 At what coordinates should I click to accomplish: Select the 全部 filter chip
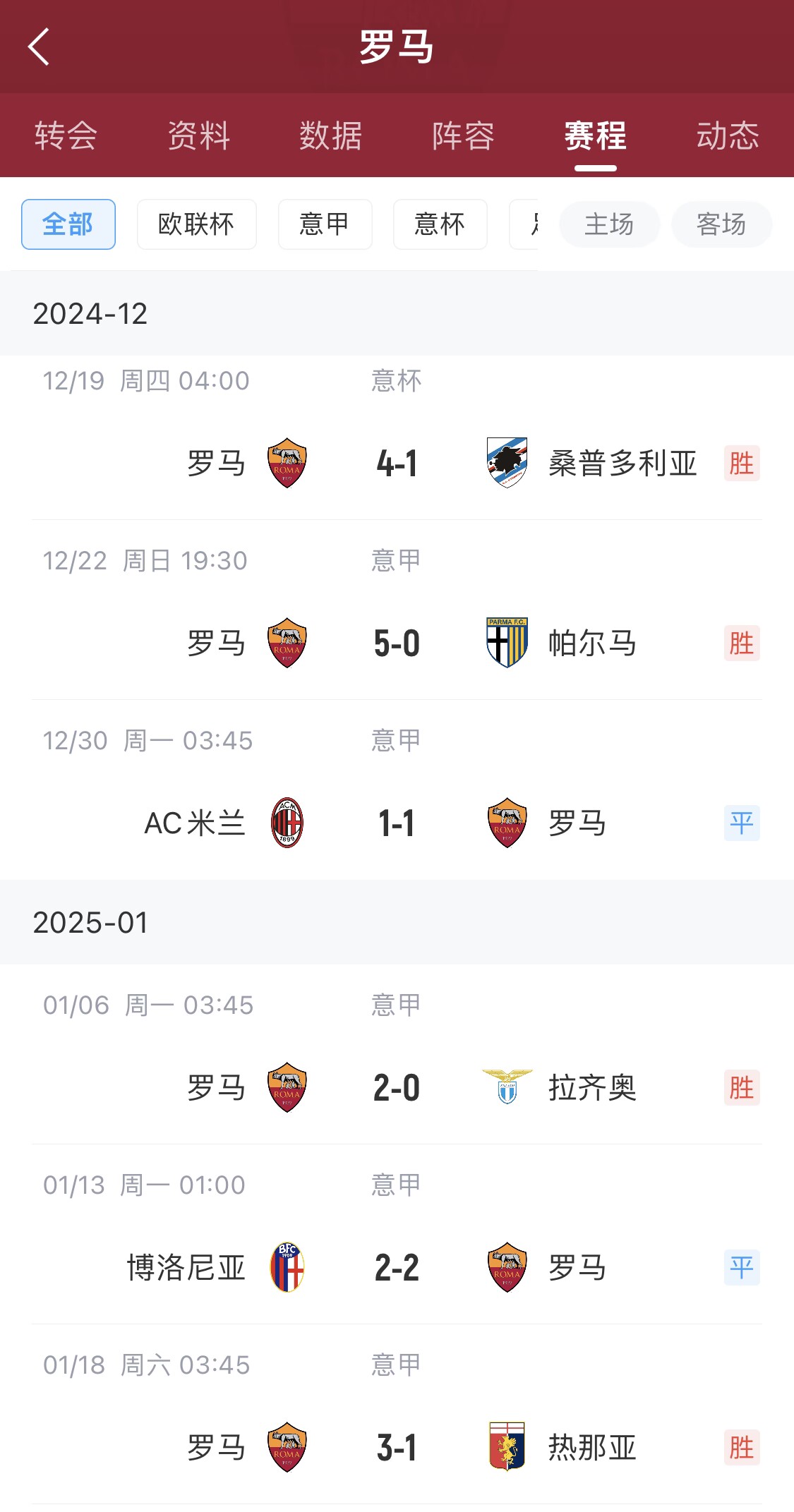[68, 224]
